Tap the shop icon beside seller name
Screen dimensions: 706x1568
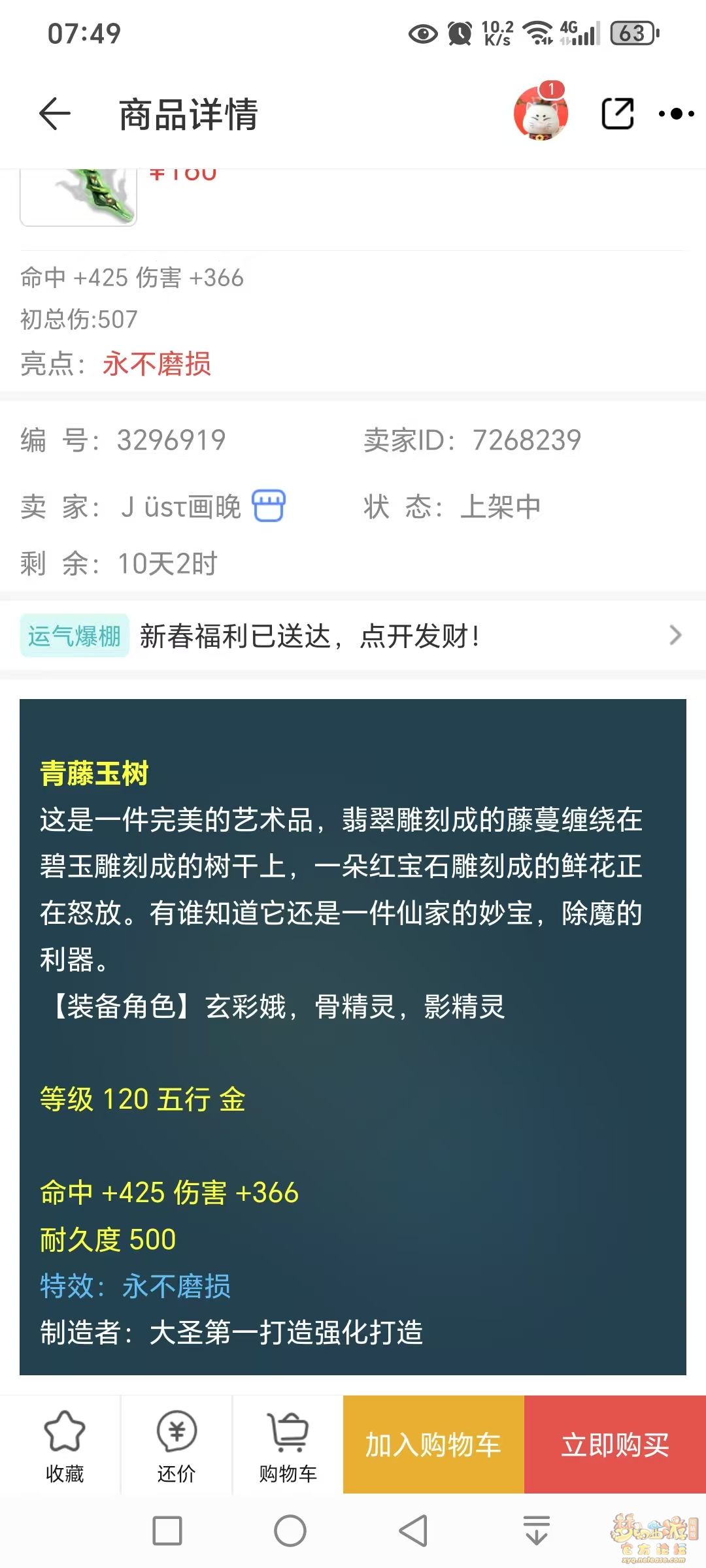click(269, 506)
